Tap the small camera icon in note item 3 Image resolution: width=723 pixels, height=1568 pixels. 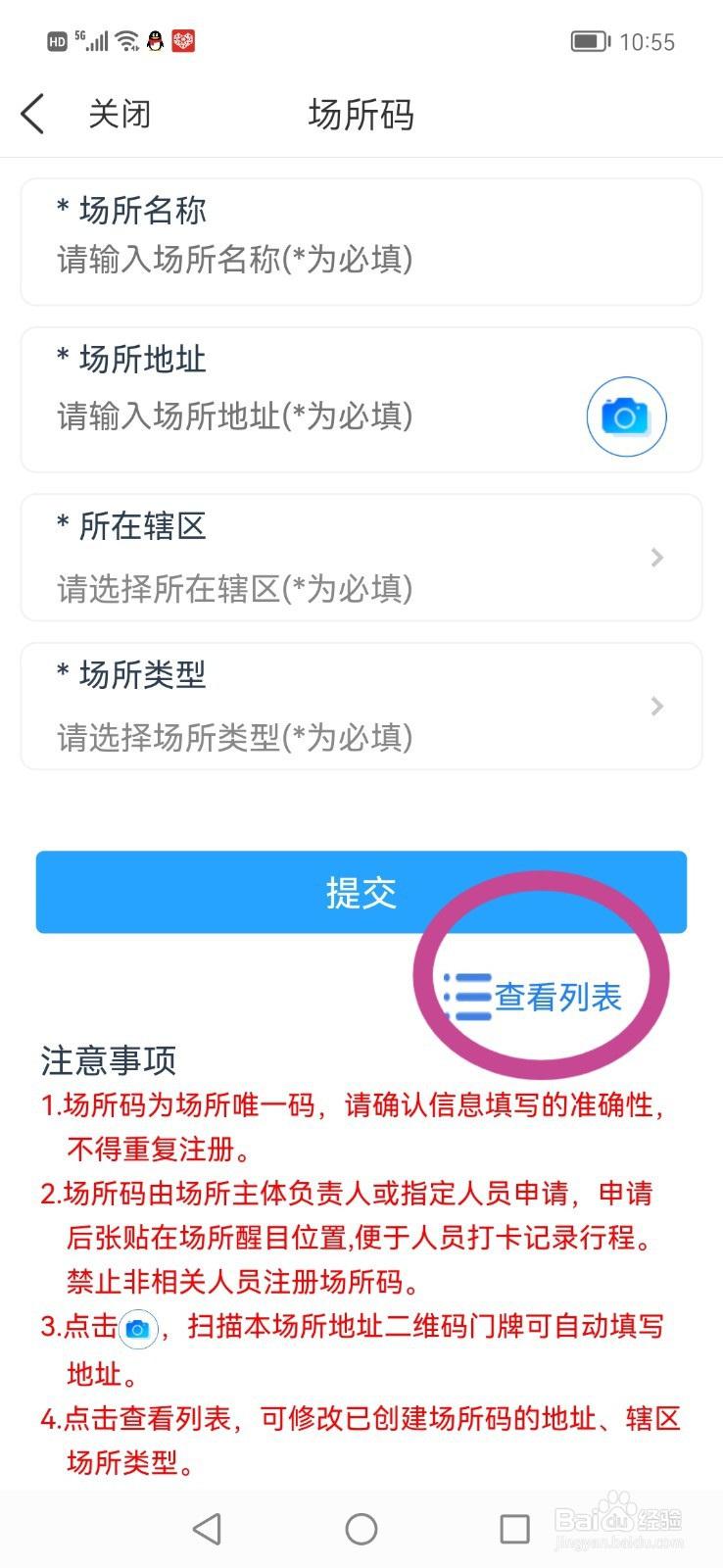point(137,1329)
